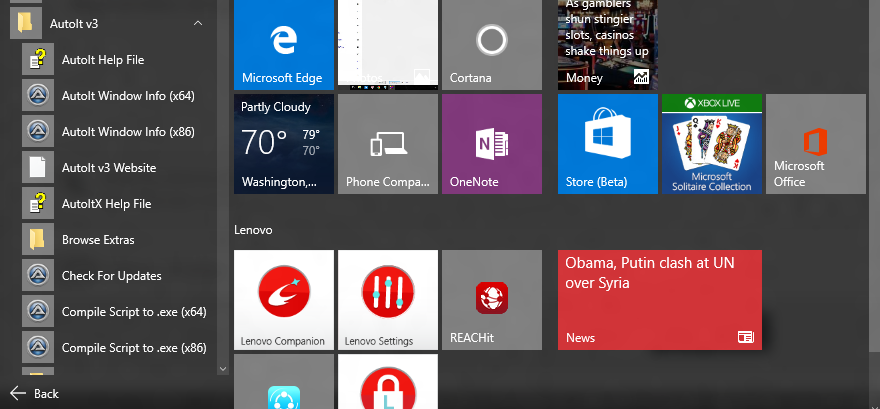The height and width of the screenshot is (409, 880).
Task: Open the Phone Companion tile
Action: click(x=388, y=144)
